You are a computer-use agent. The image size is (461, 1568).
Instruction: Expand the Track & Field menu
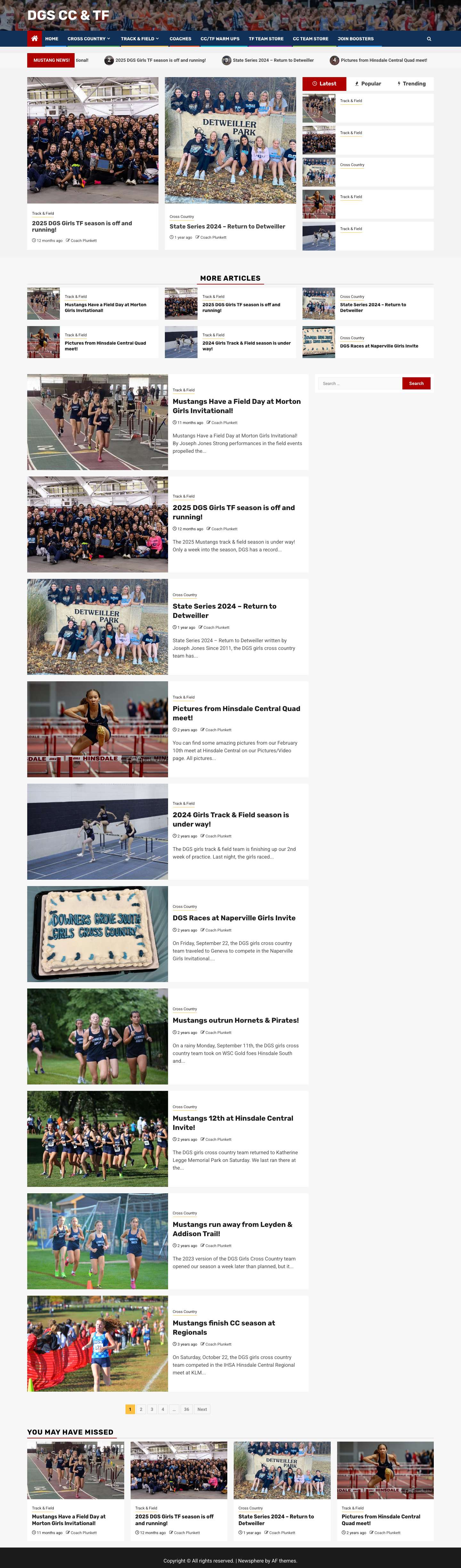(x=140, y=39)
